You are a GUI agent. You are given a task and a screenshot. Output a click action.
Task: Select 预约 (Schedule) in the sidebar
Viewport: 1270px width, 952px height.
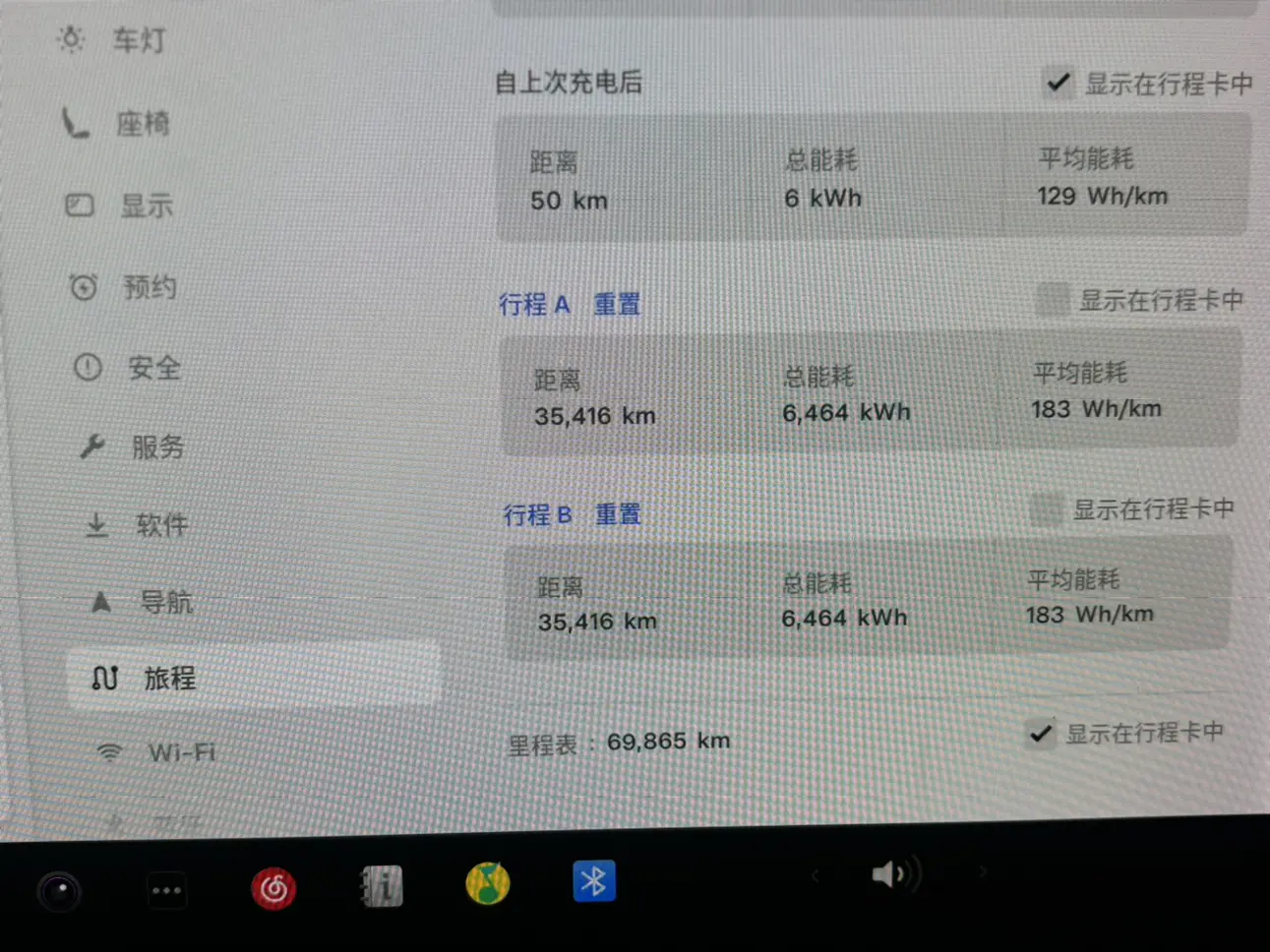click(148, 287)
